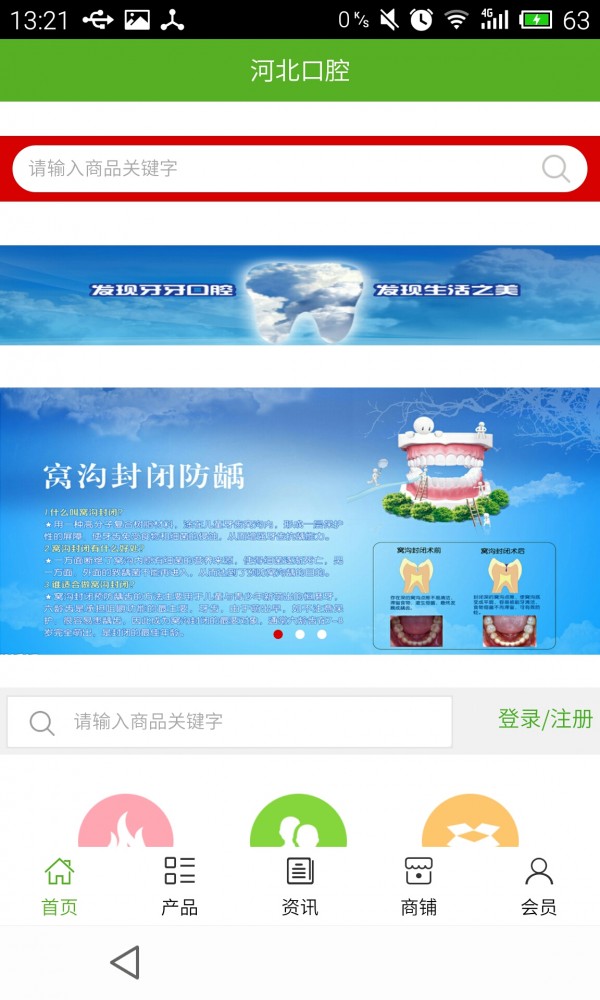Open the pink flame category icon
The width and height of the screenshot is (600, 1000).
coord(126,824)
